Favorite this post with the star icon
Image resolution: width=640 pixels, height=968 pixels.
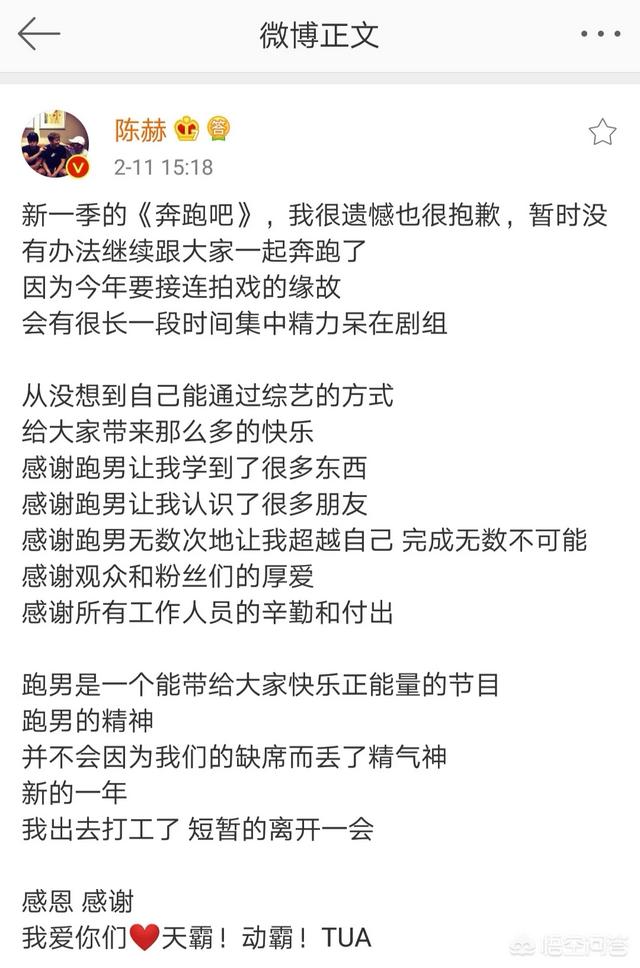pos(602,132)
